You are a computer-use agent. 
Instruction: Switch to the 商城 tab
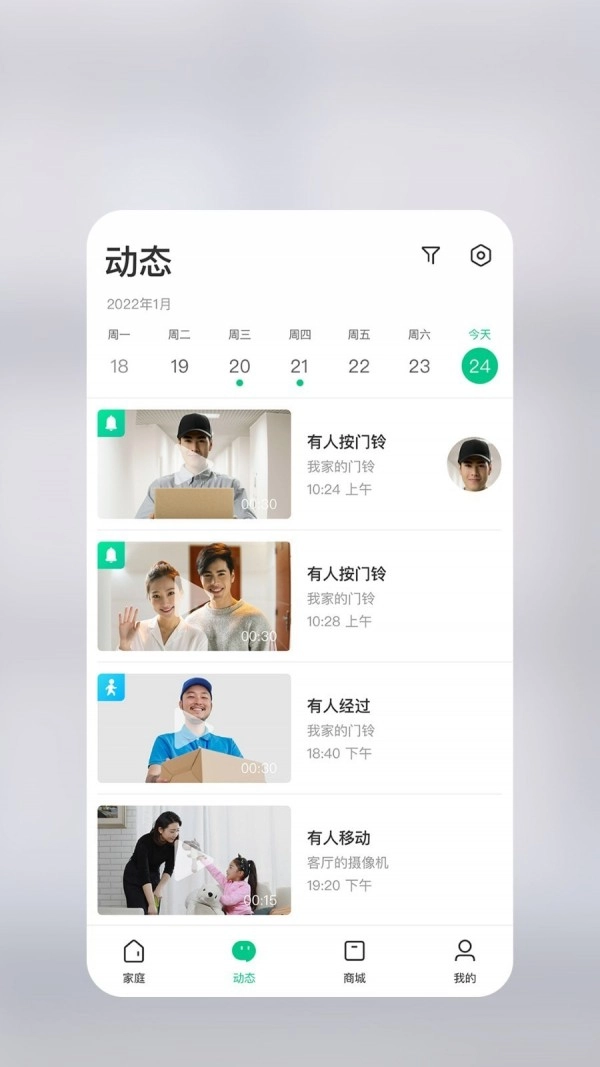(x=354, y=961)
